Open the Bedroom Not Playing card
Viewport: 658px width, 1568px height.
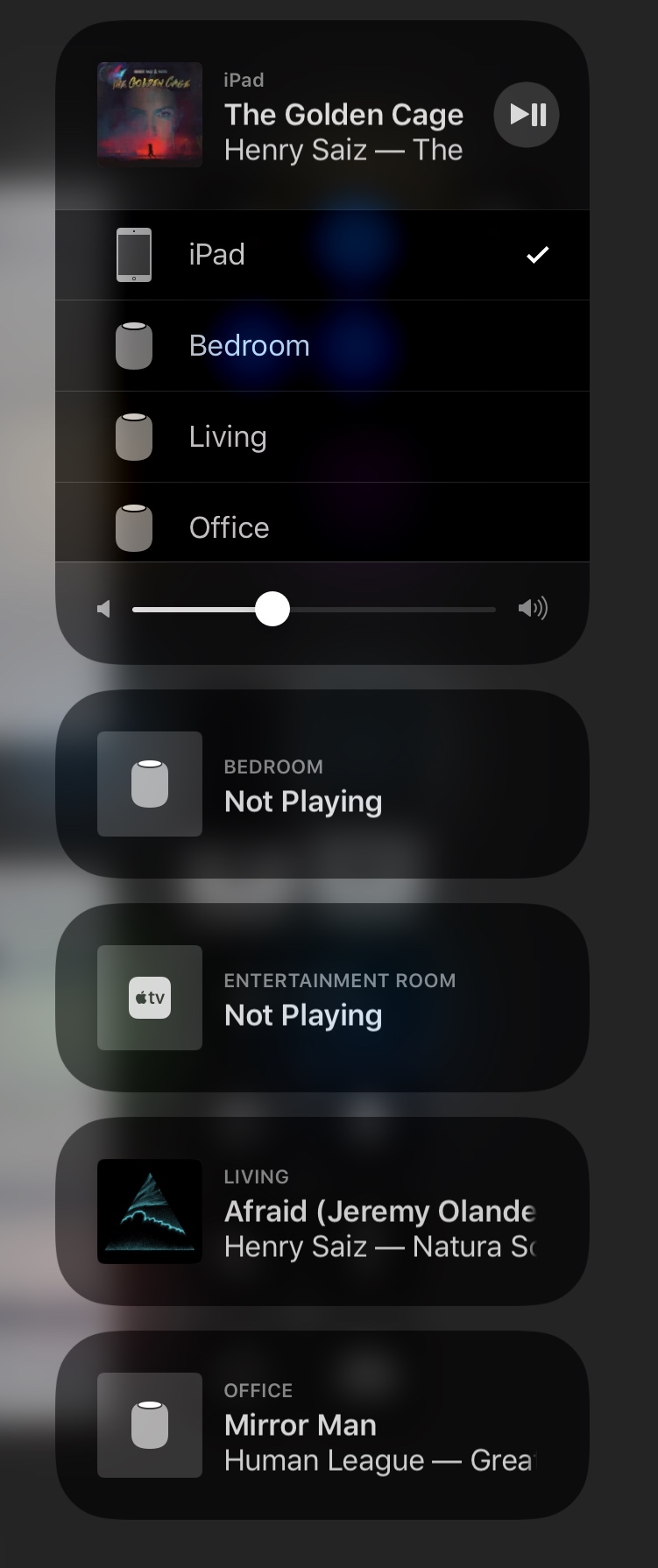pyautogui.click(x=322, y=784)
